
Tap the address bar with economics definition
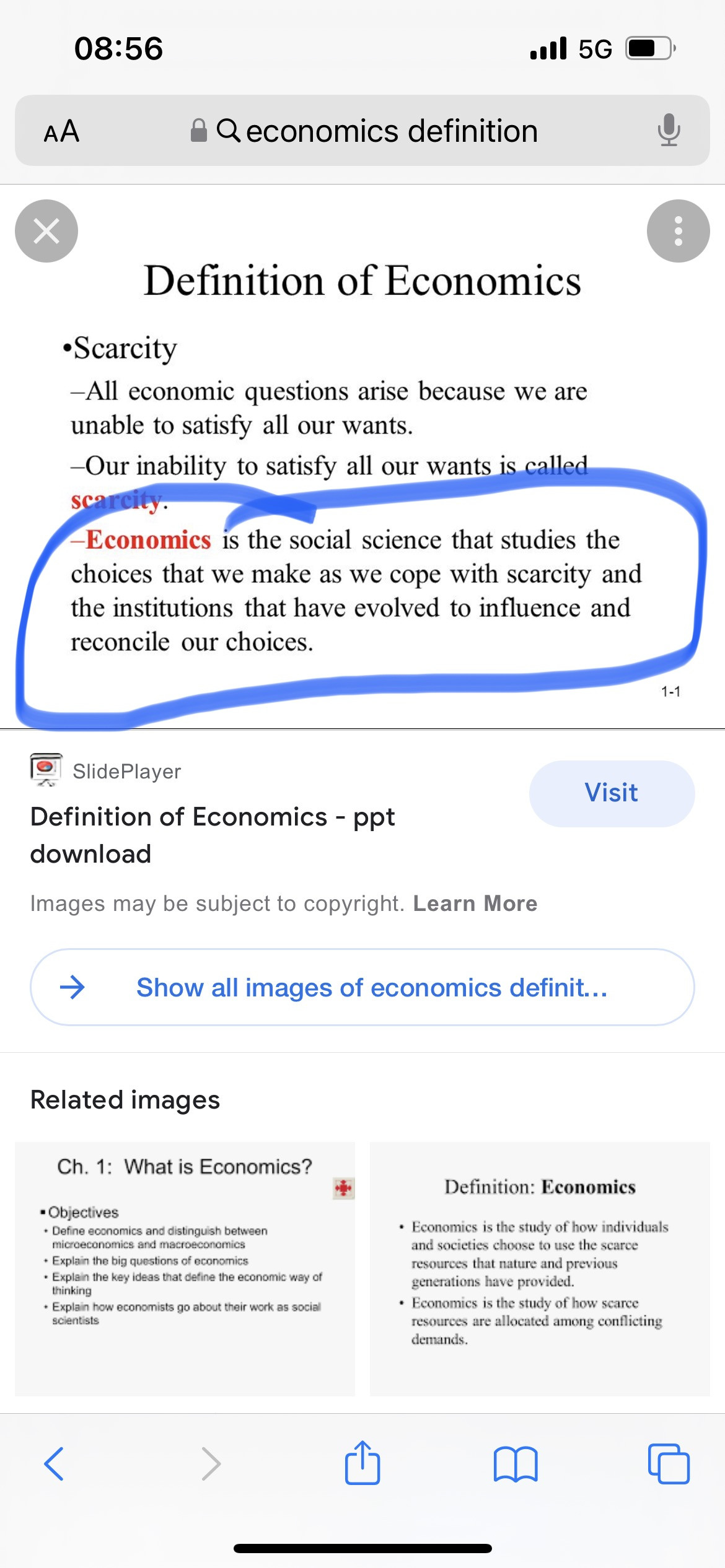coord(362,131)
